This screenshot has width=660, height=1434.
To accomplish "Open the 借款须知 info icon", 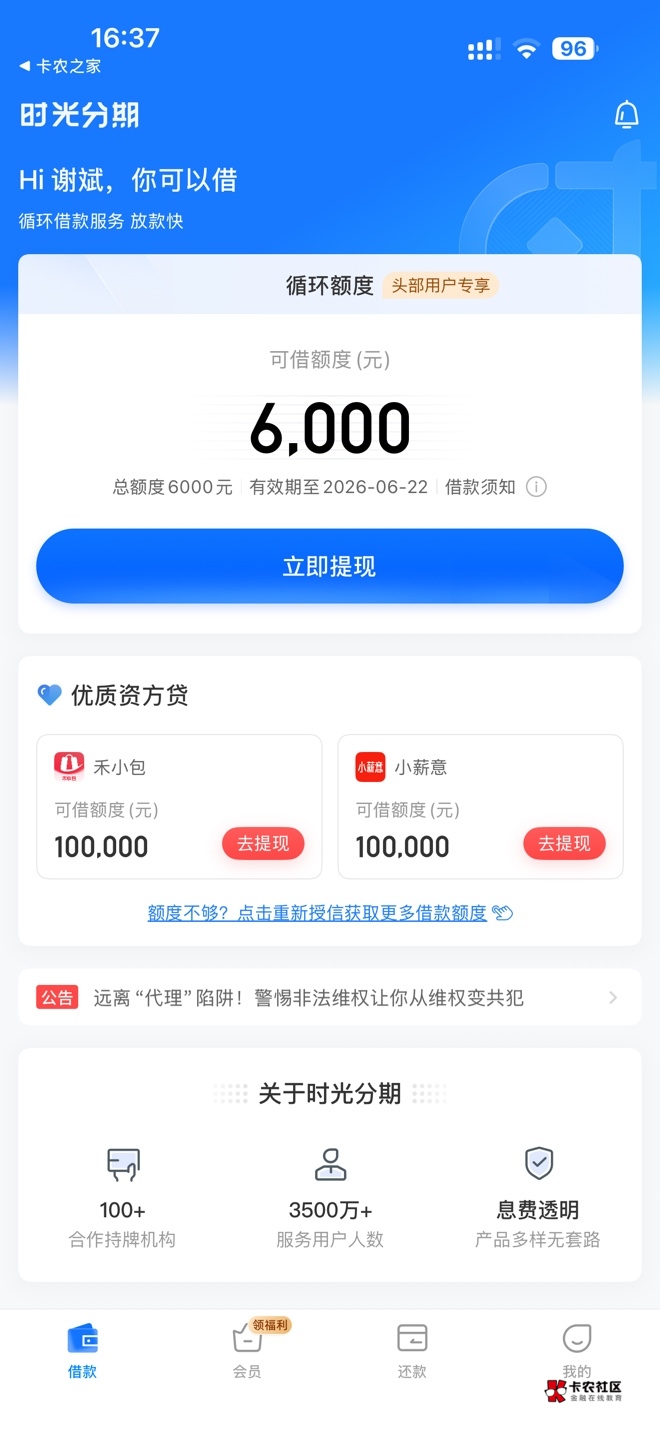I will (537, 488).
